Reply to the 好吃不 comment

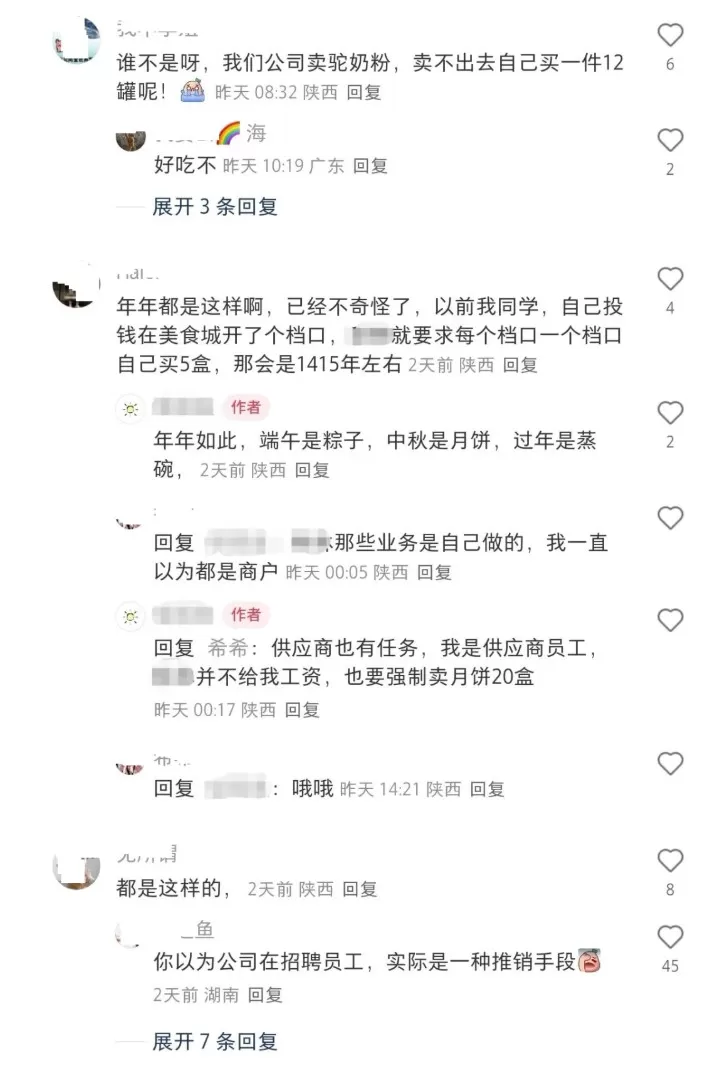(x=370, y=166)
